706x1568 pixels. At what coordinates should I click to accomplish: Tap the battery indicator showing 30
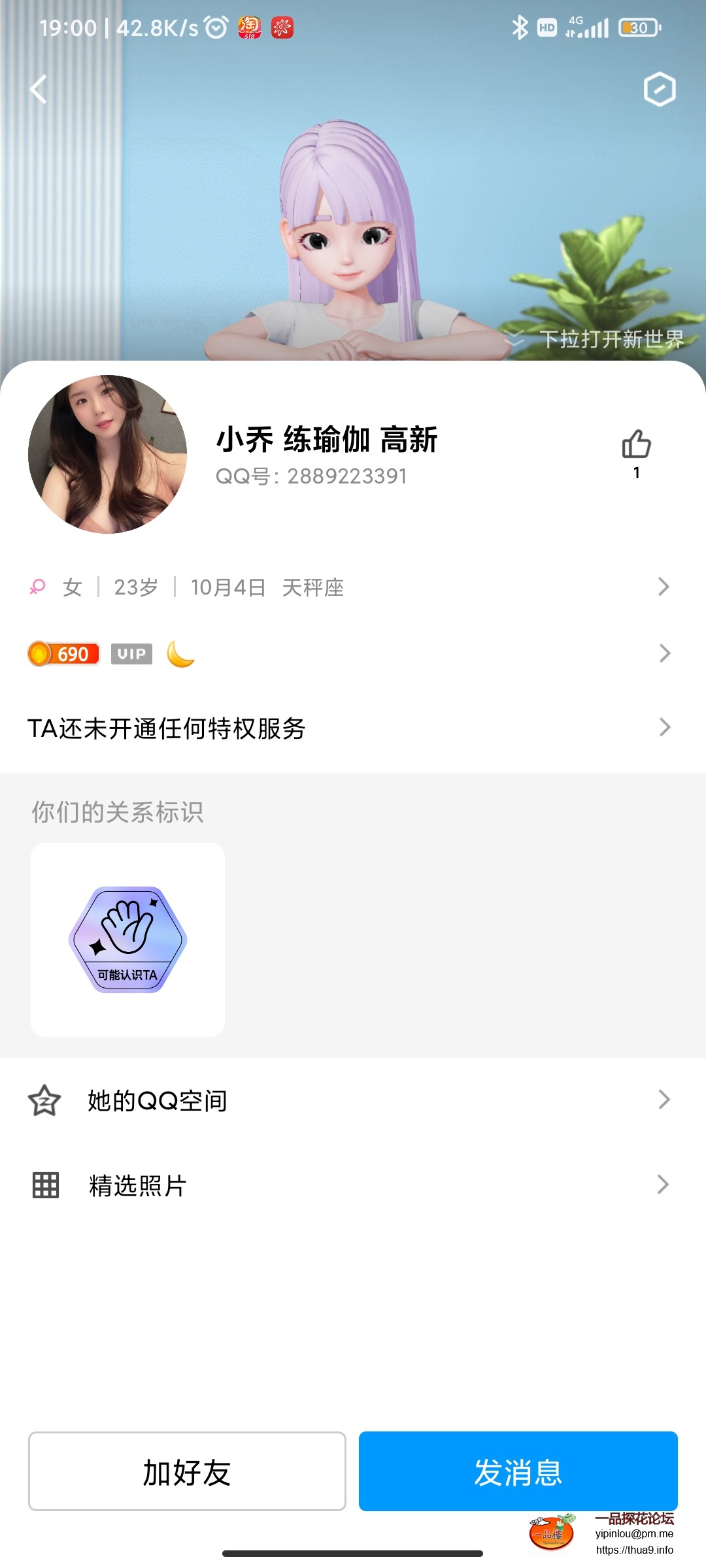point(637,27)
